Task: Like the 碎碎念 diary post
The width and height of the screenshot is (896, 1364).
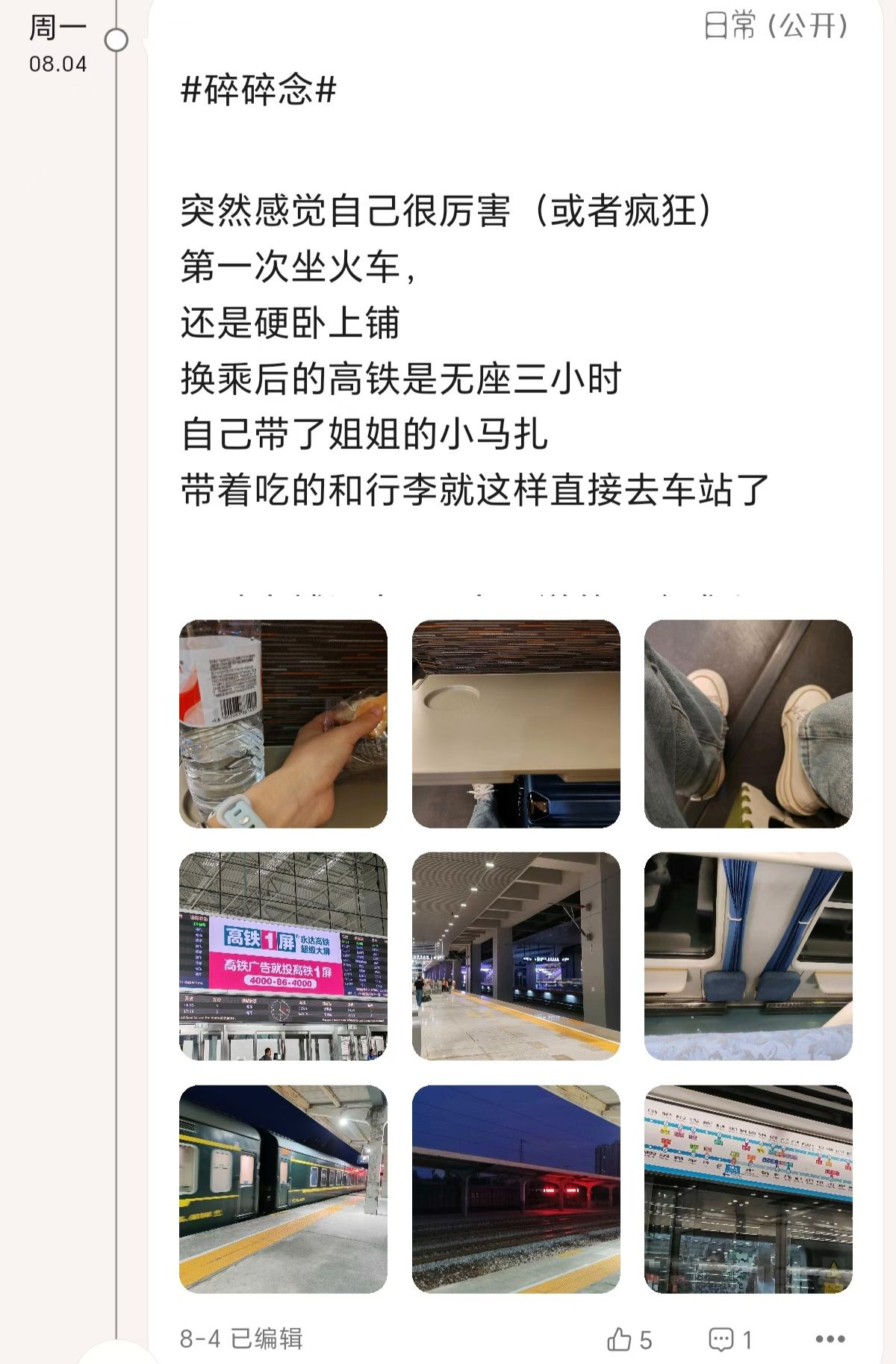Action: [x=629, y=1339]
